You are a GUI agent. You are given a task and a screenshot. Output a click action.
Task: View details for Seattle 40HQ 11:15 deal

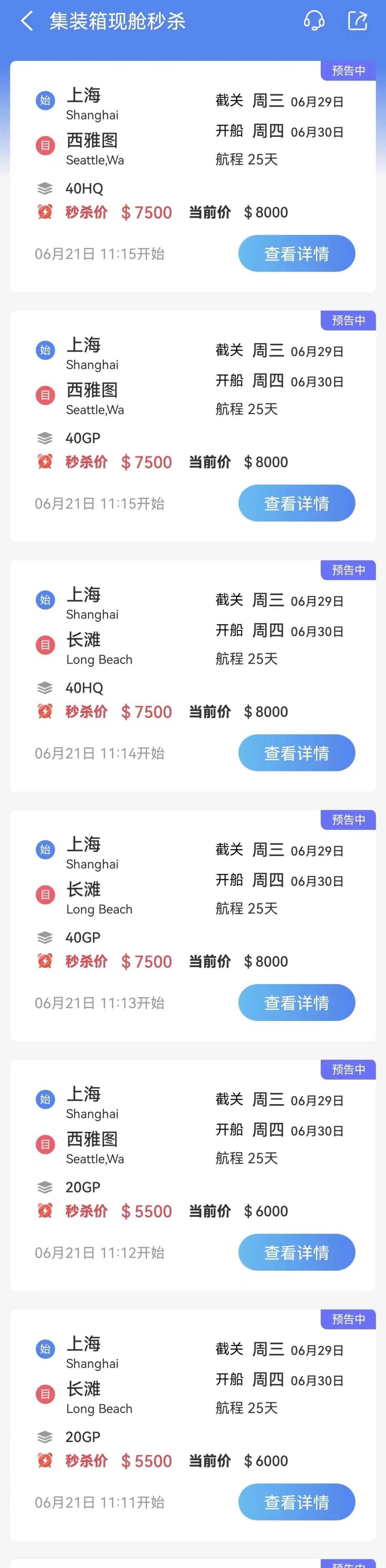297,254
